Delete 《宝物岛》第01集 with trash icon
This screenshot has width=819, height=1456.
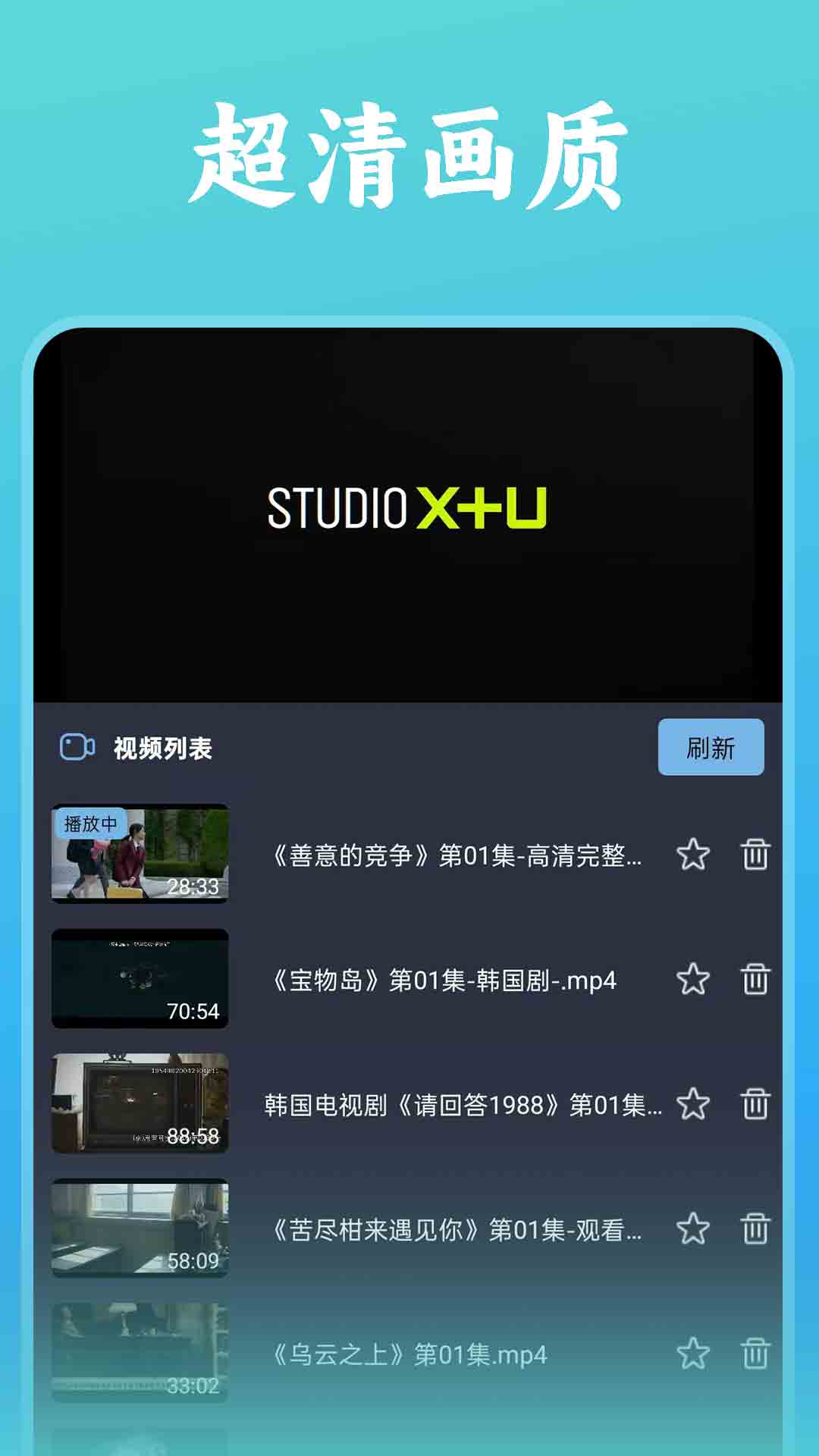755,980
